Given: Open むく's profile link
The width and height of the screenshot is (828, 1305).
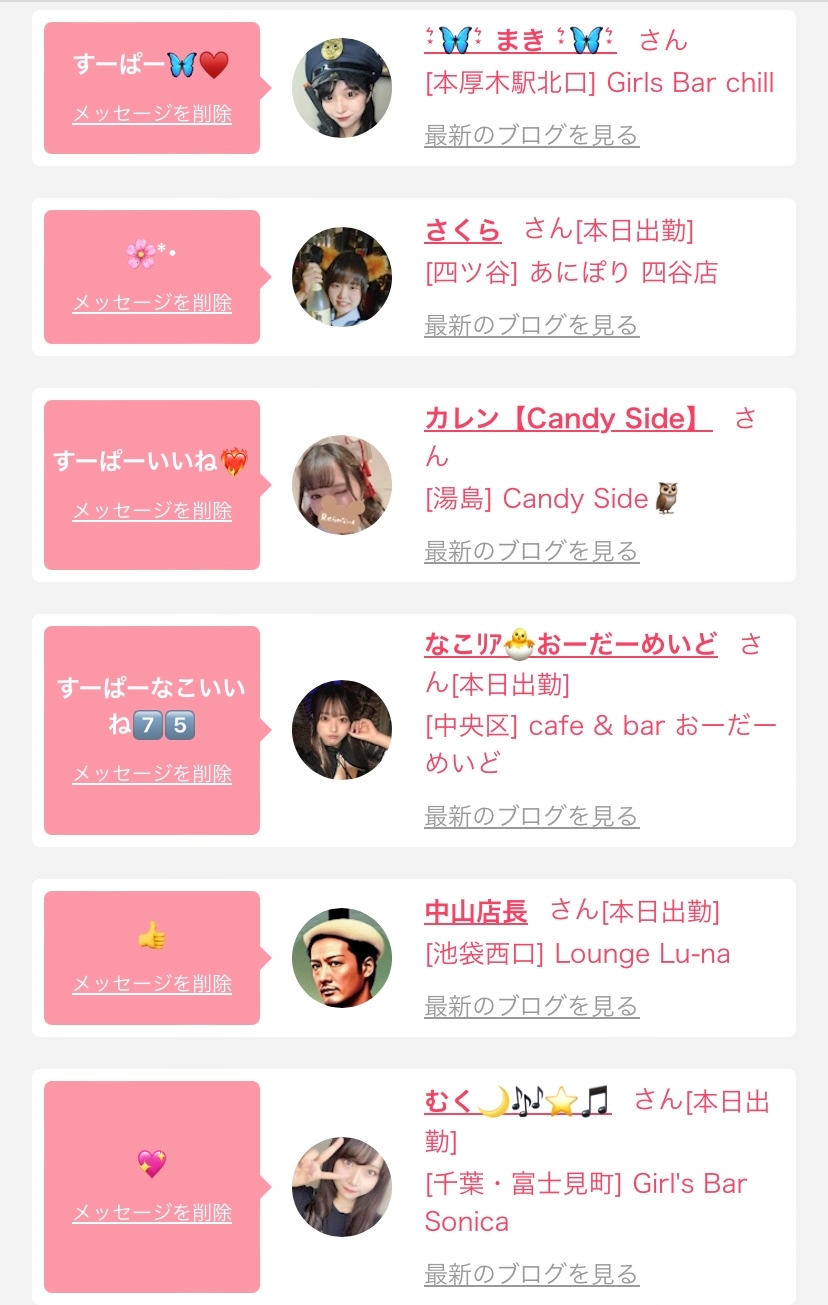Looking at the screenshot, I should click(x=517, y=1102).
